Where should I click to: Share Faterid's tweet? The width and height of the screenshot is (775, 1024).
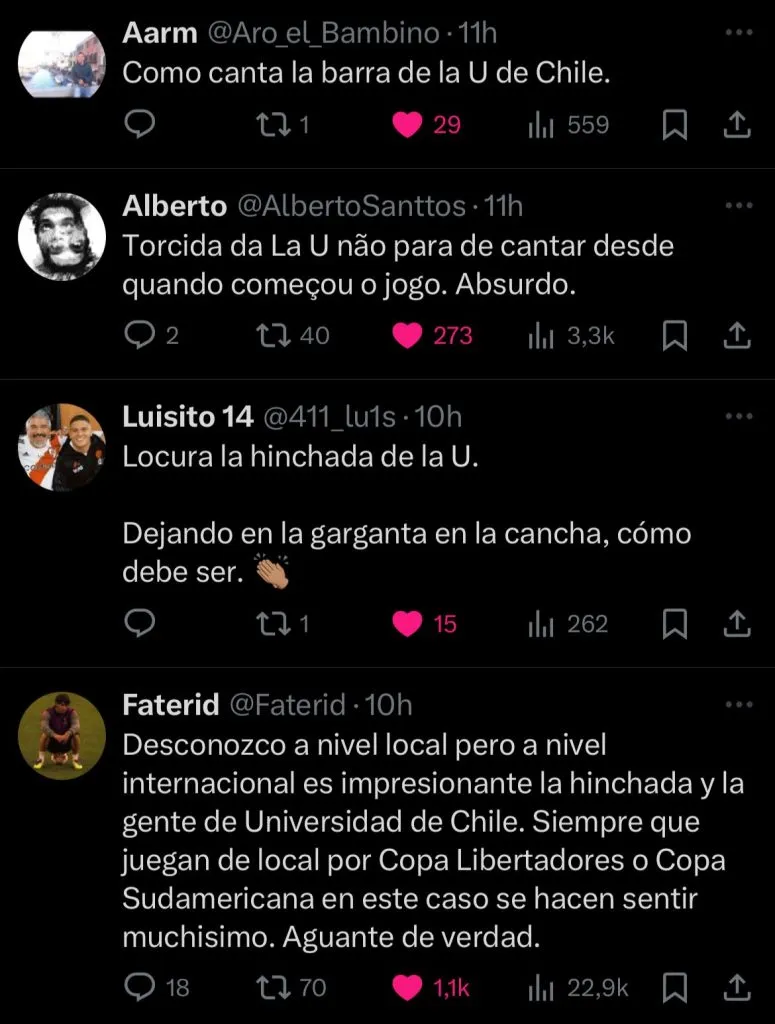tap(737, 988)
